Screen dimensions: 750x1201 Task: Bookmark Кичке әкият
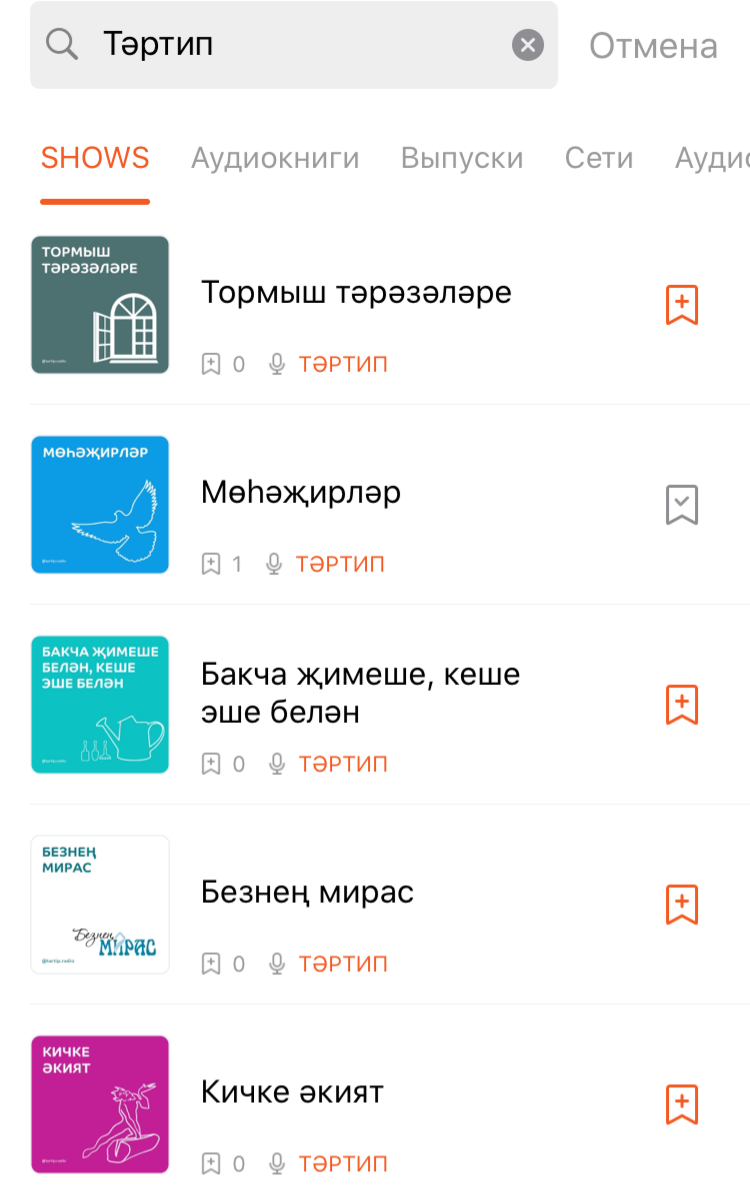point(682,1105)
